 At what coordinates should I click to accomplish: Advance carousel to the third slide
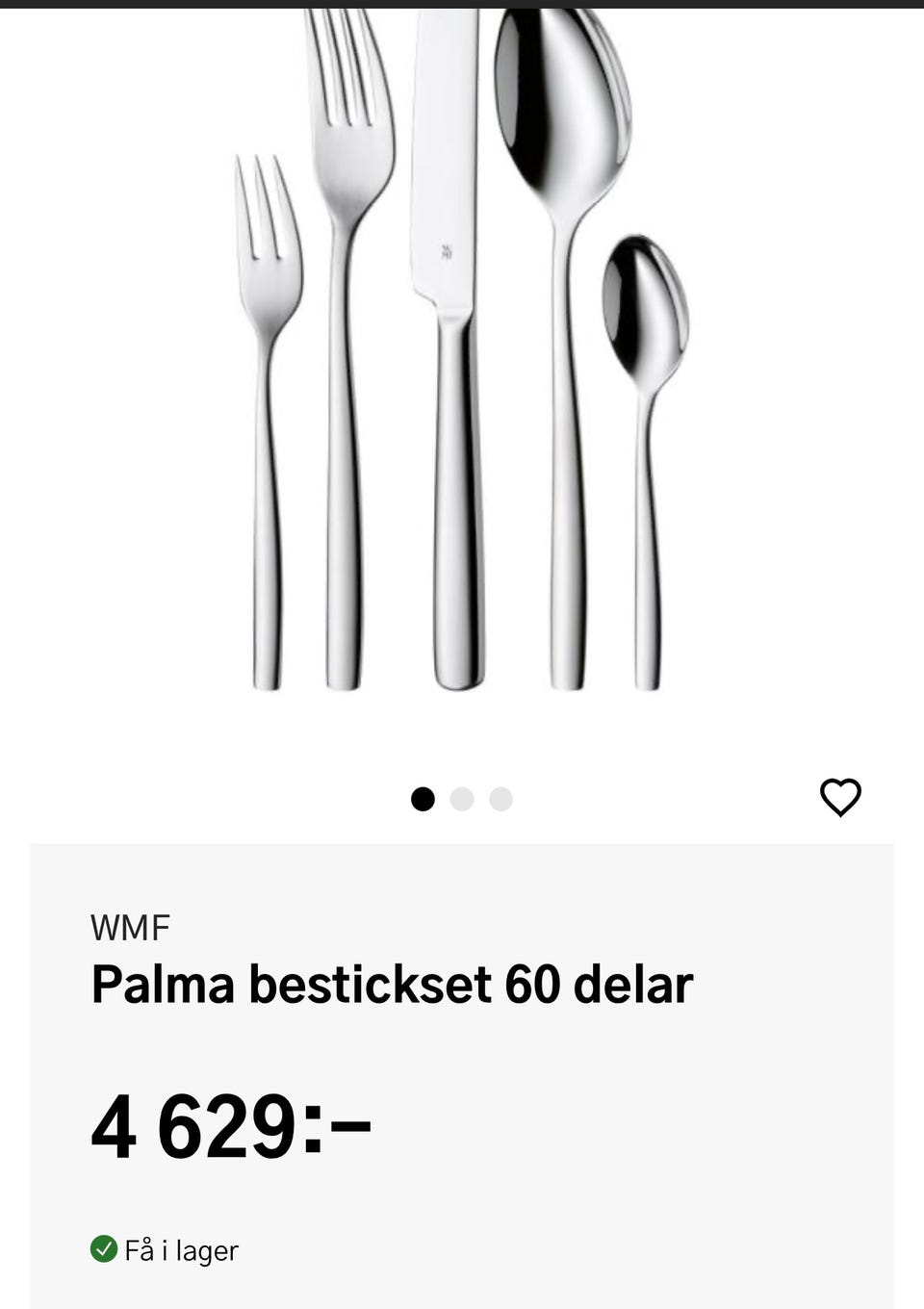[500, 798]
